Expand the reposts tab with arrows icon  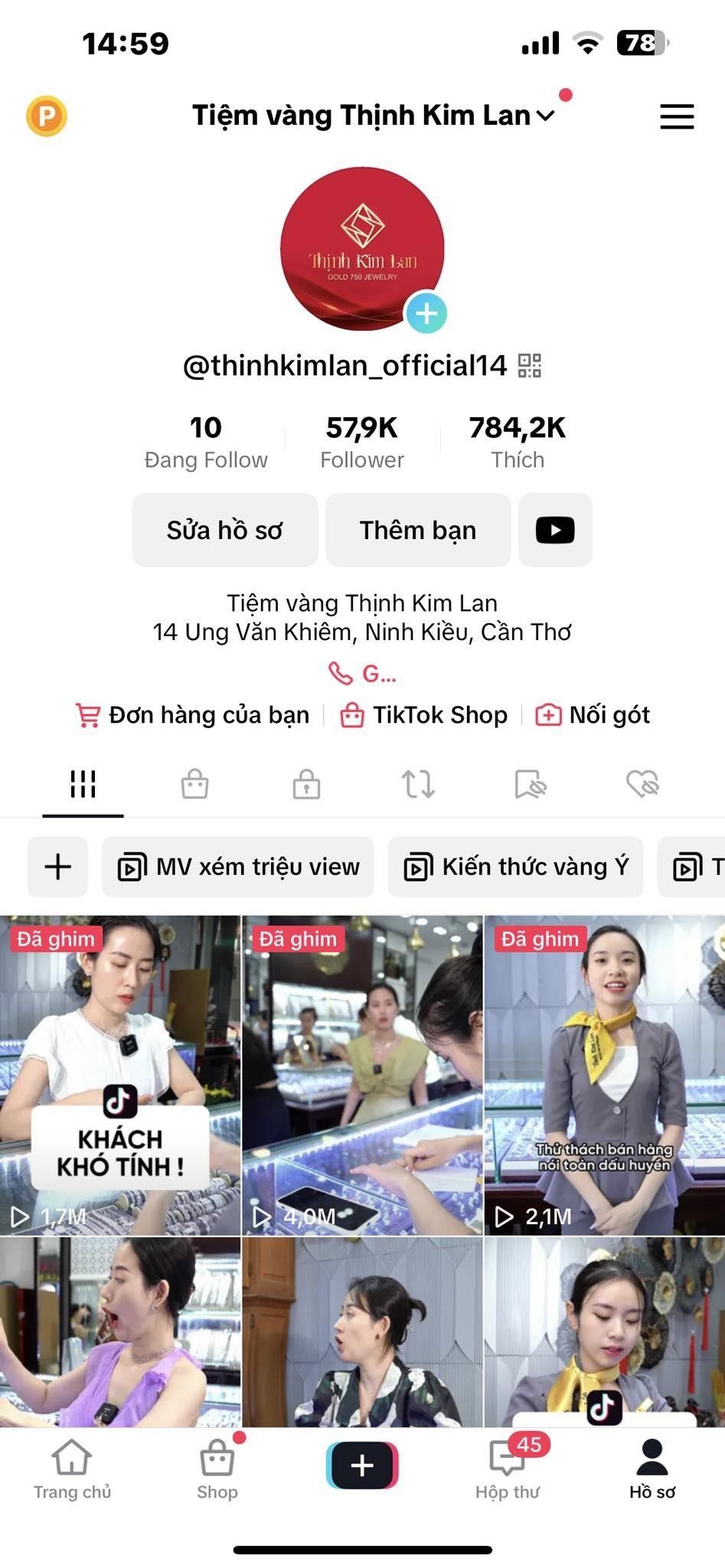coord(418,784)
